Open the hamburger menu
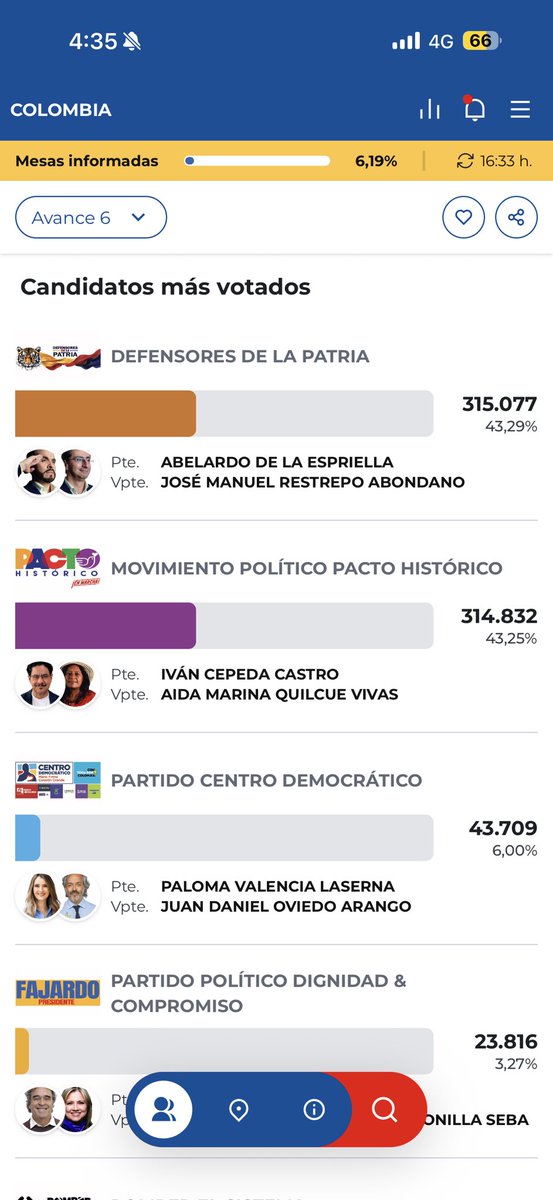Viewport: 553px width, 1200px height. tap(520, 110)
